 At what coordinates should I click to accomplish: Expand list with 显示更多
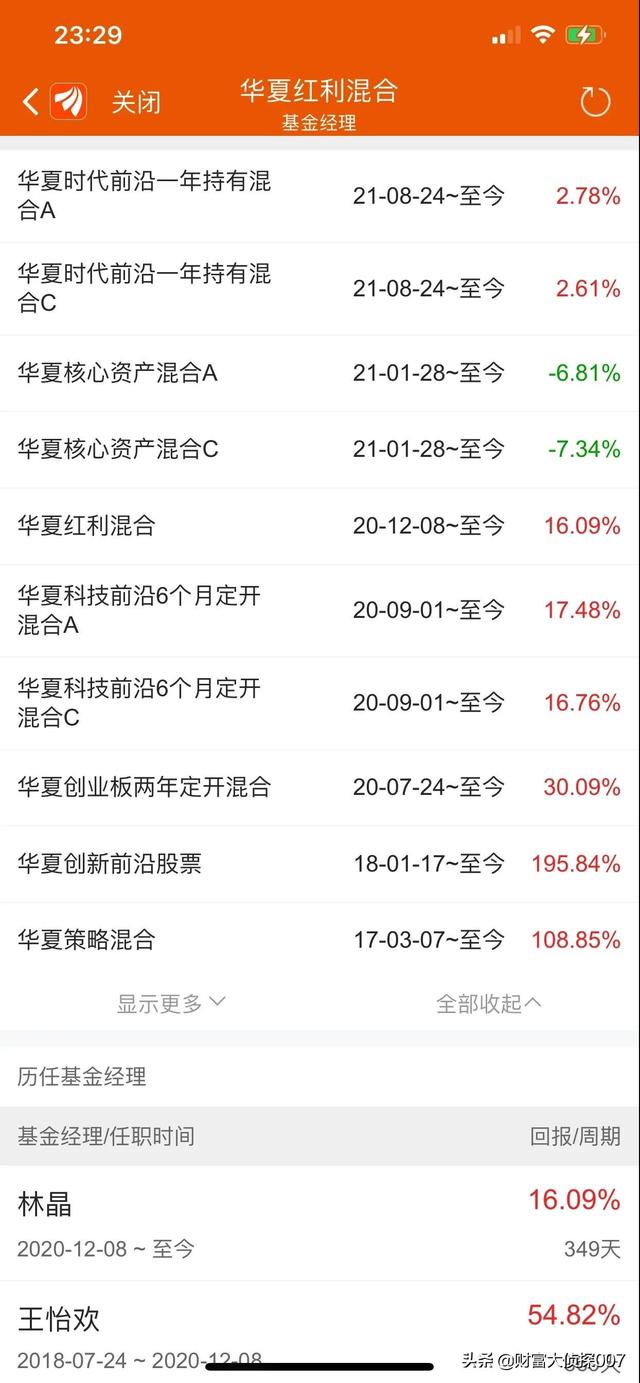tap(171, 1003)
